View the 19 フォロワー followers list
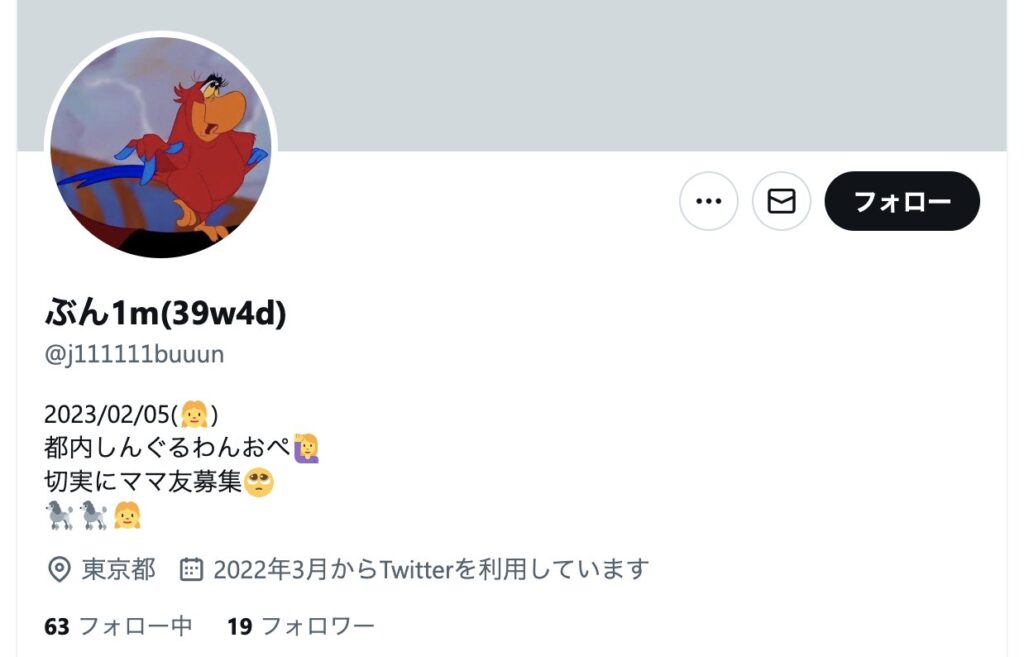1024x657 pixels. pyautogui.click(x=300, y=627)
